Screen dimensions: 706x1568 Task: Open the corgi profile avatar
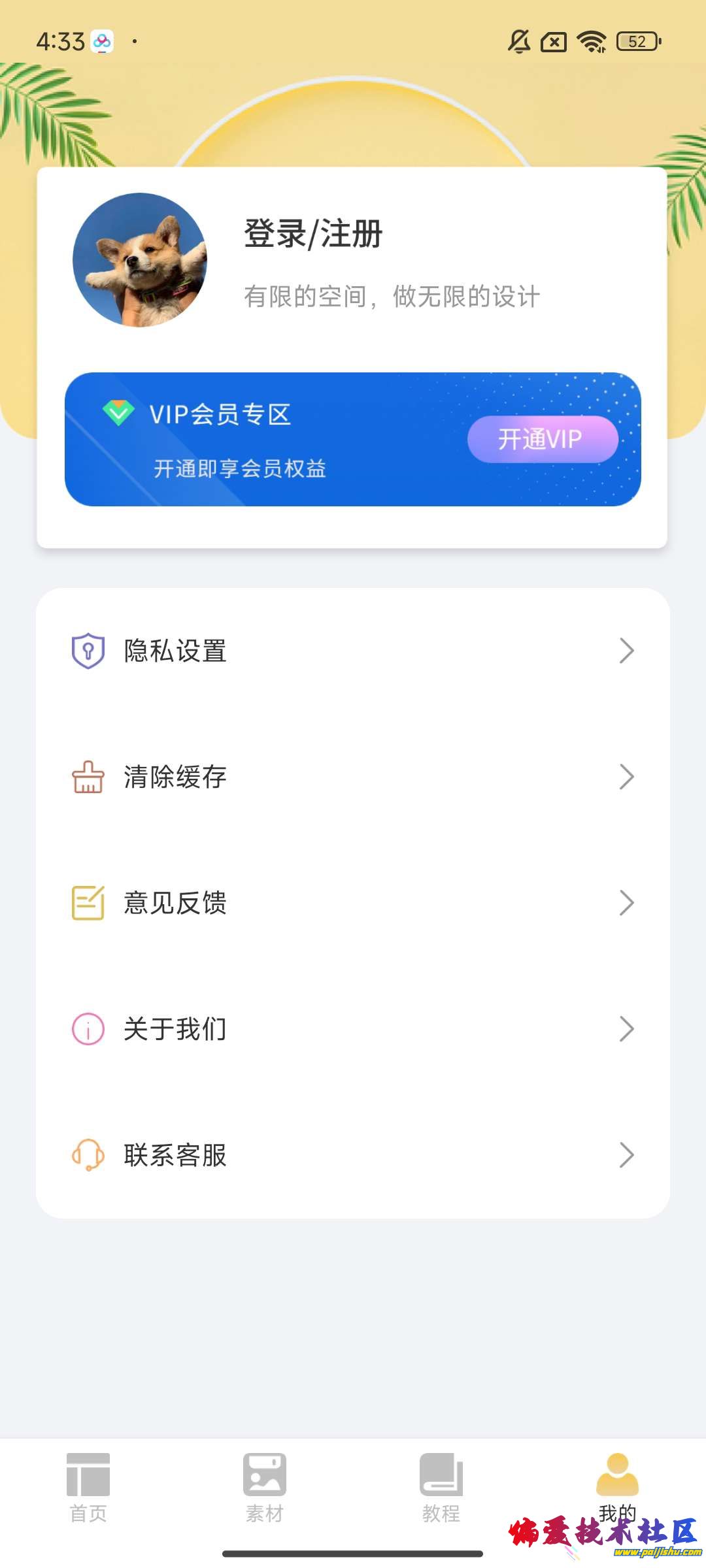139,260
